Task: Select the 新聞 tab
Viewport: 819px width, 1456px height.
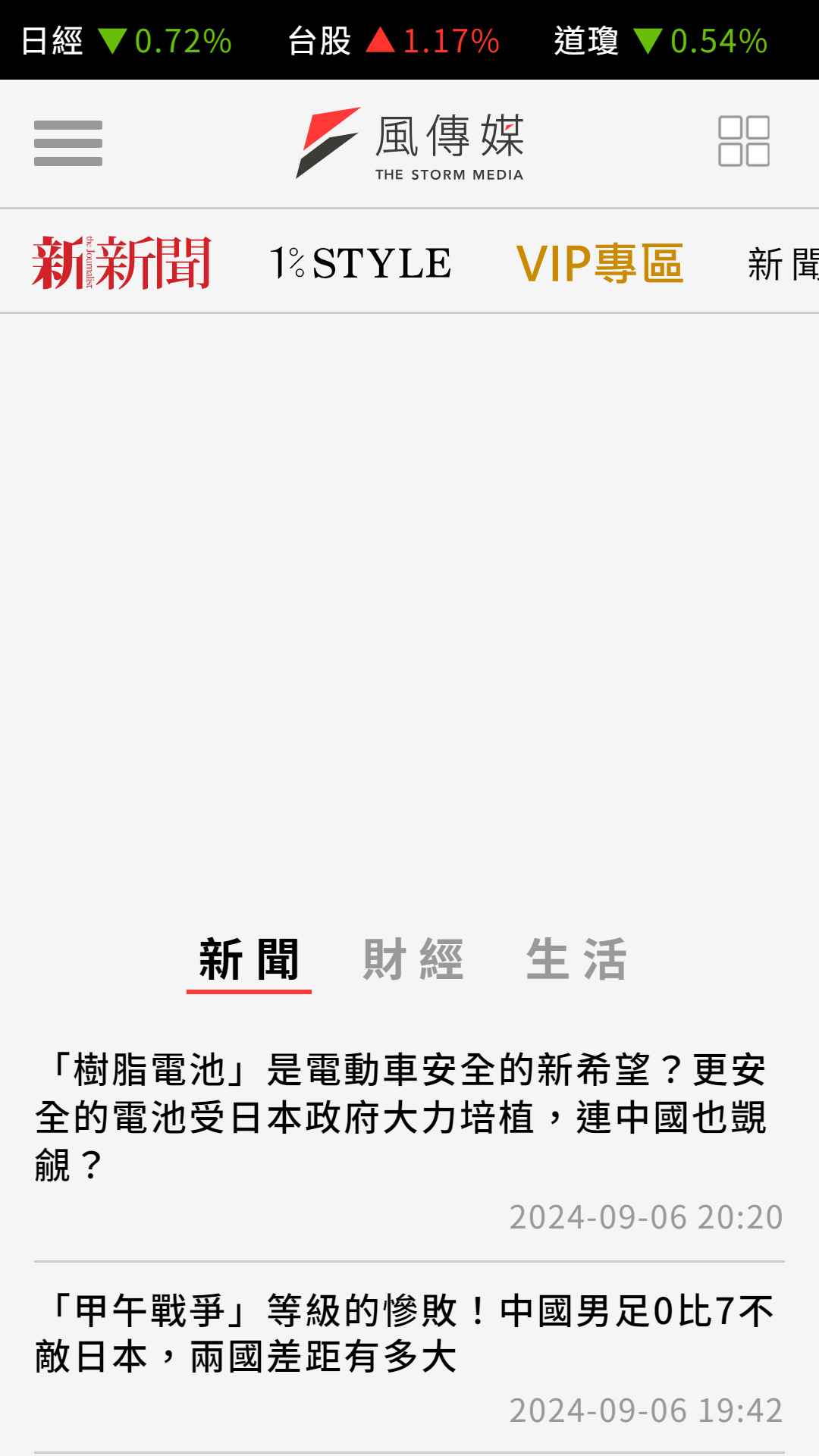Action: point(249,959)
